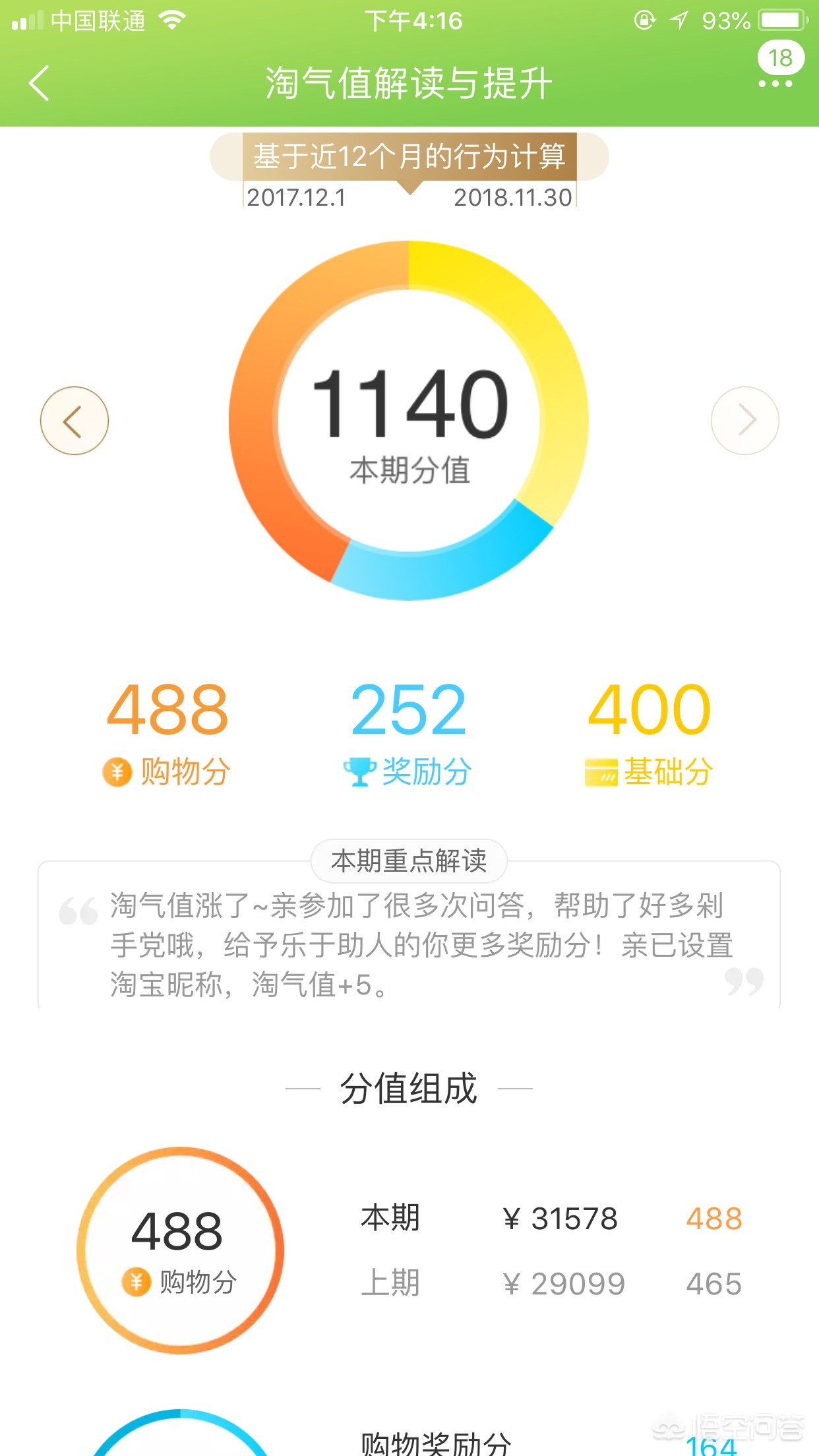The width and height of the screenshot is (819, 1456).
Task: Tap the notification badge showing 18
Action: pyautogui.click(x=780, y=59)
